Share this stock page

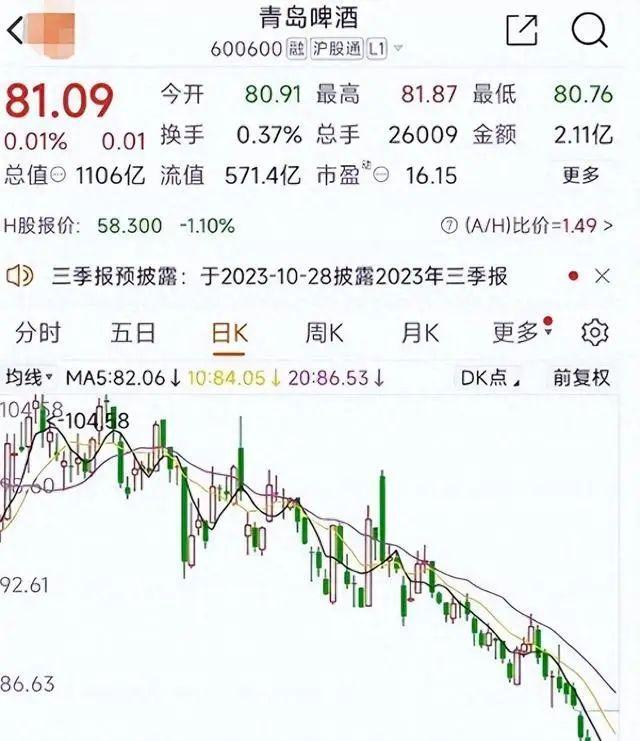(x=522, y=31)
